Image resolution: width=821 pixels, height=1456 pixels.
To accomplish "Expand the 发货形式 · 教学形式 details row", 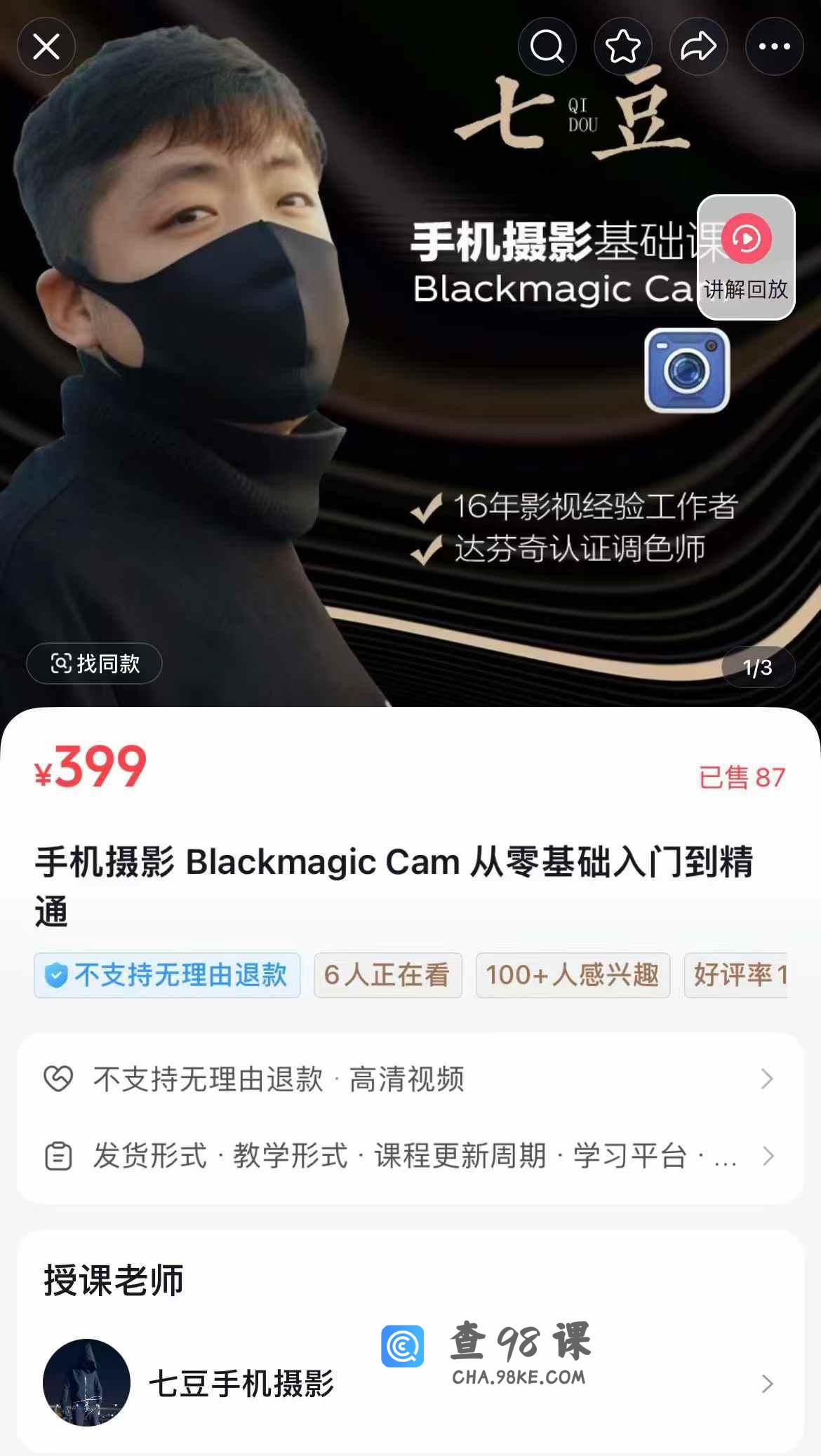I will click(x=410, y=1156).
